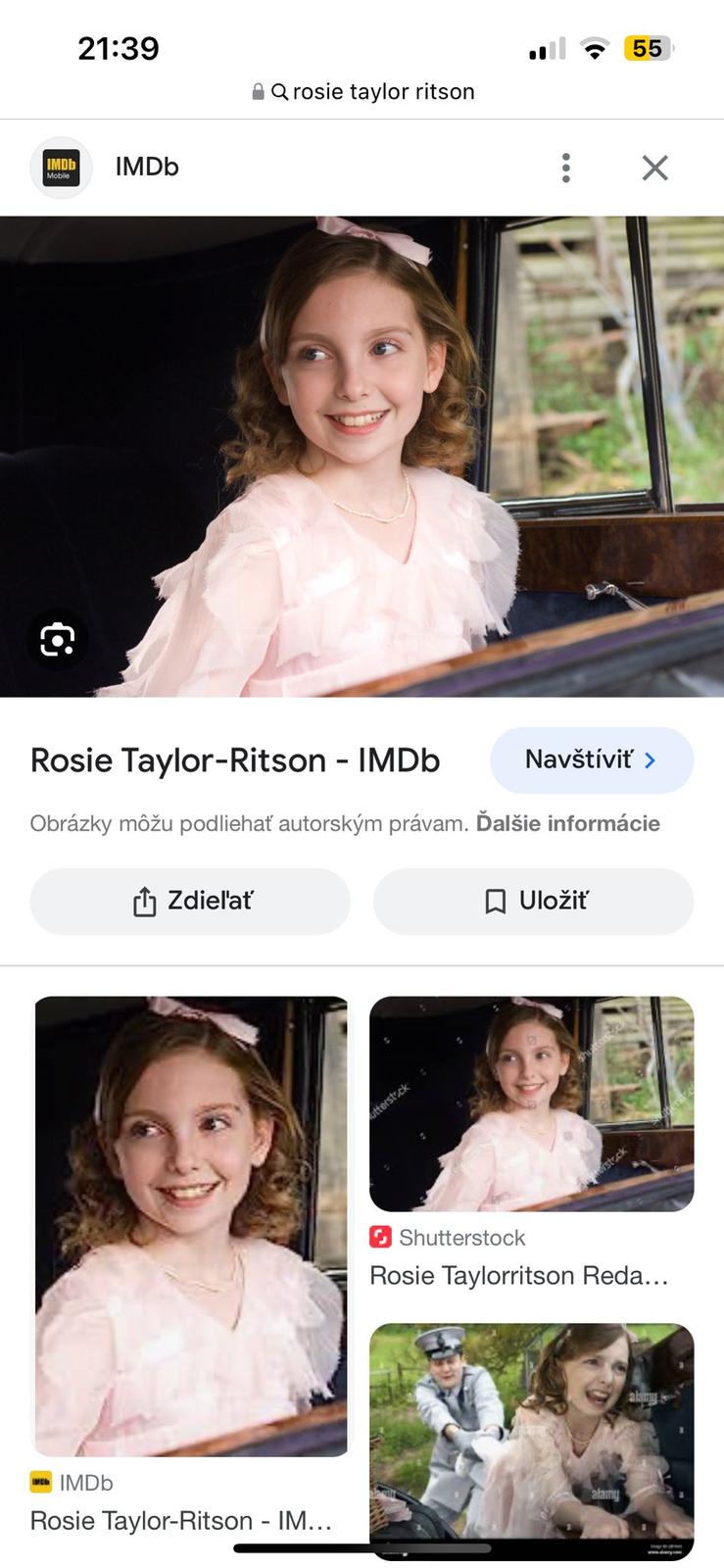Open the IMDb related image result
This screenshot has width=724, height=1568.
coord(191,1225)
